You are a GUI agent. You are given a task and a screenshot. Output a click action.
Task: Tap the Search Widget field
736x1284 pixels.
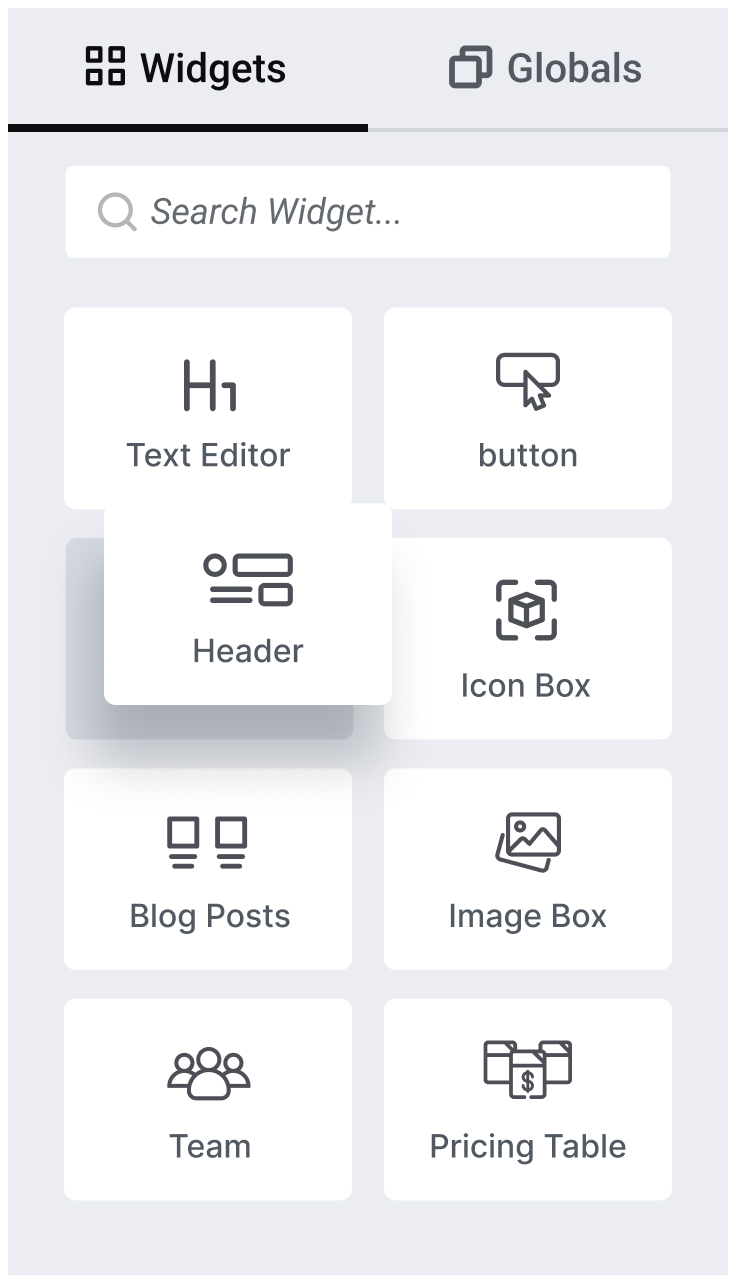coord(368,212)
